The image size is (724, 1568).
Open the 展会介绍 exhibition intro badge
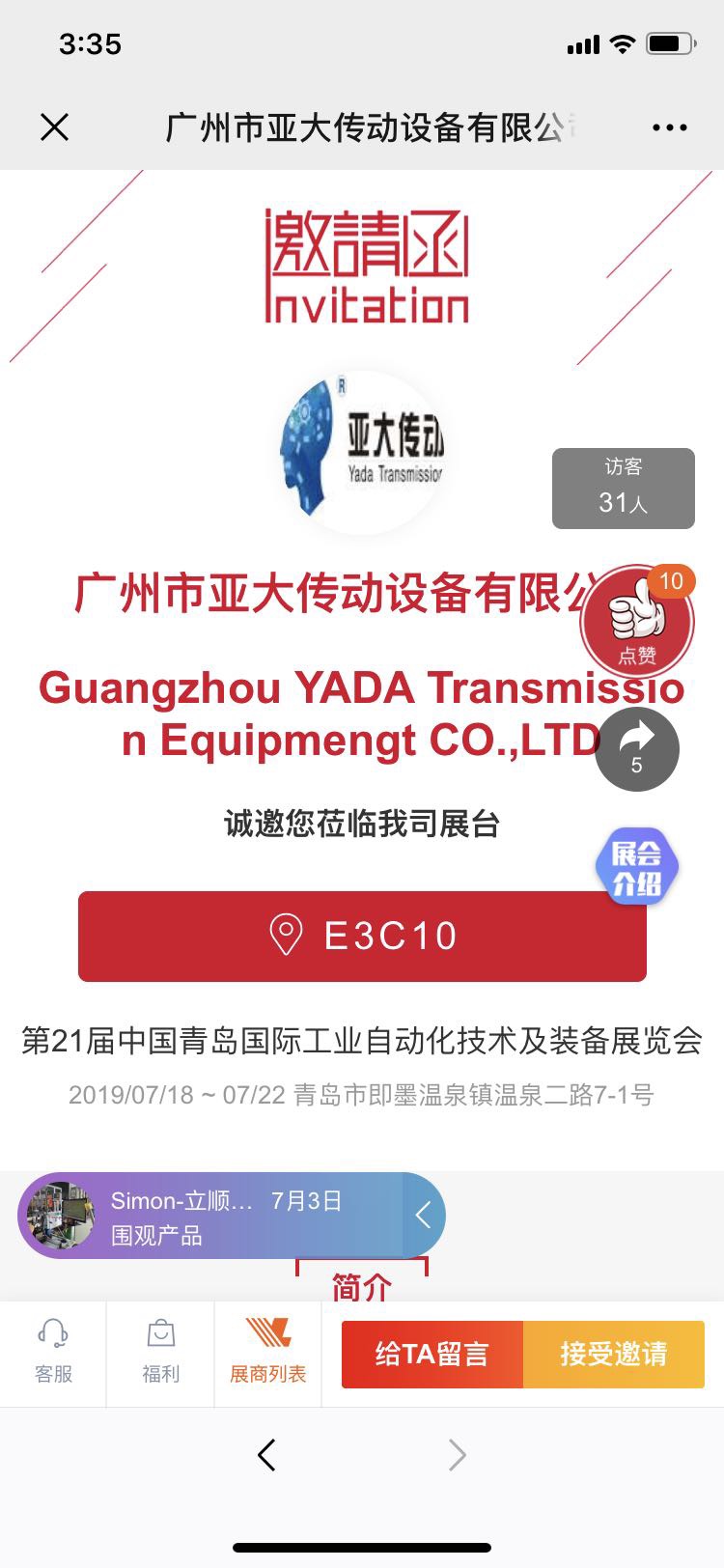coord(636,866)
